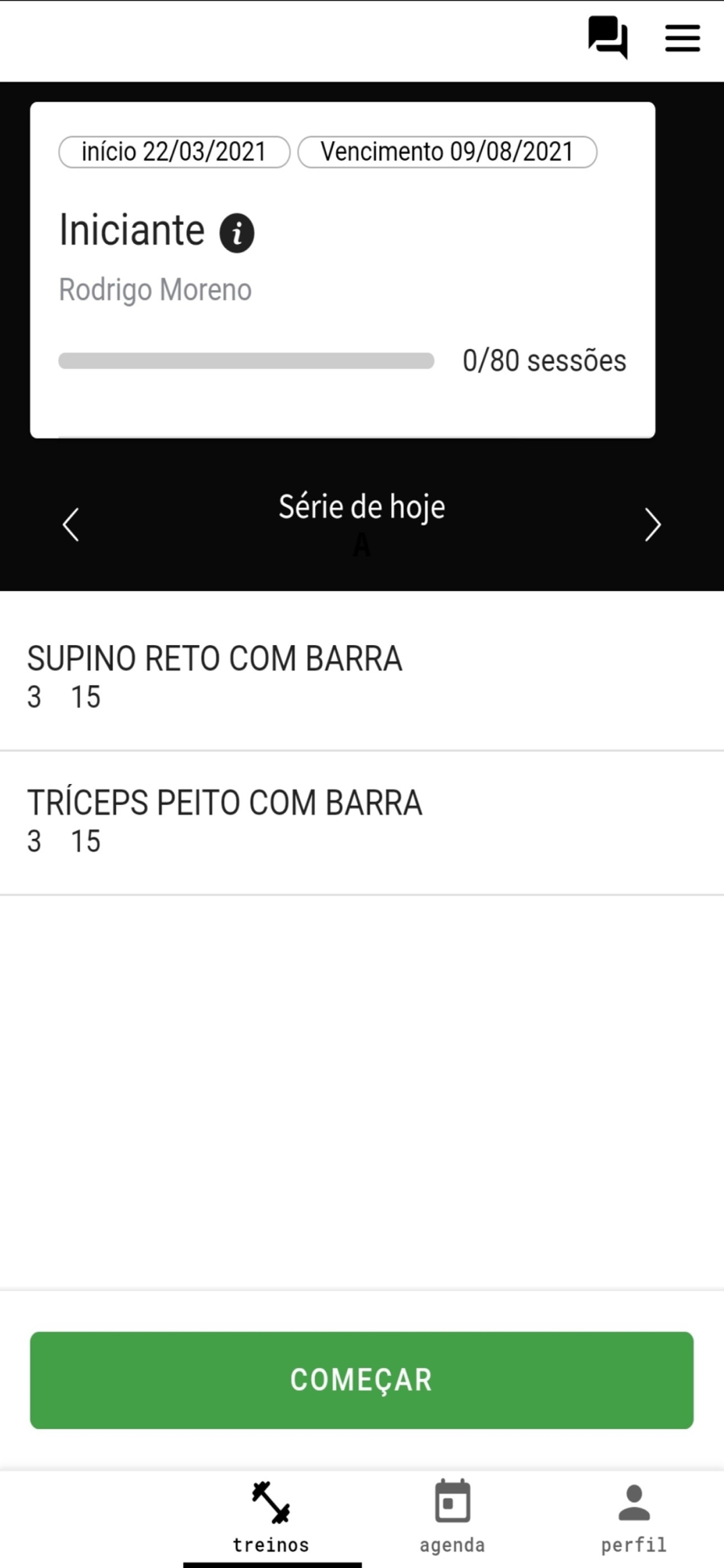Viewport: 724px width, 1568px height.
Task: View info about the Iniciante plan
Action: tap(237, 233)
